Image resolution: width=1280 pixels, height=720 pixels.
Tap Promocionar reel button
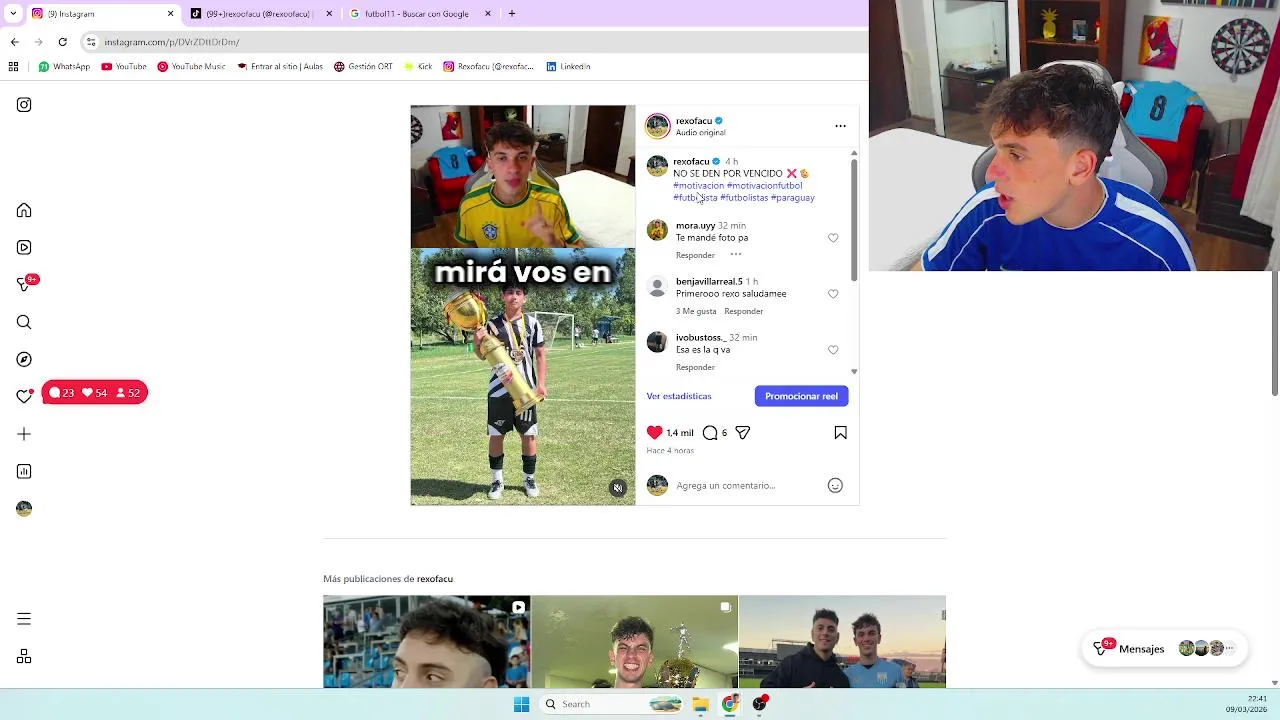tap(801, 396)
